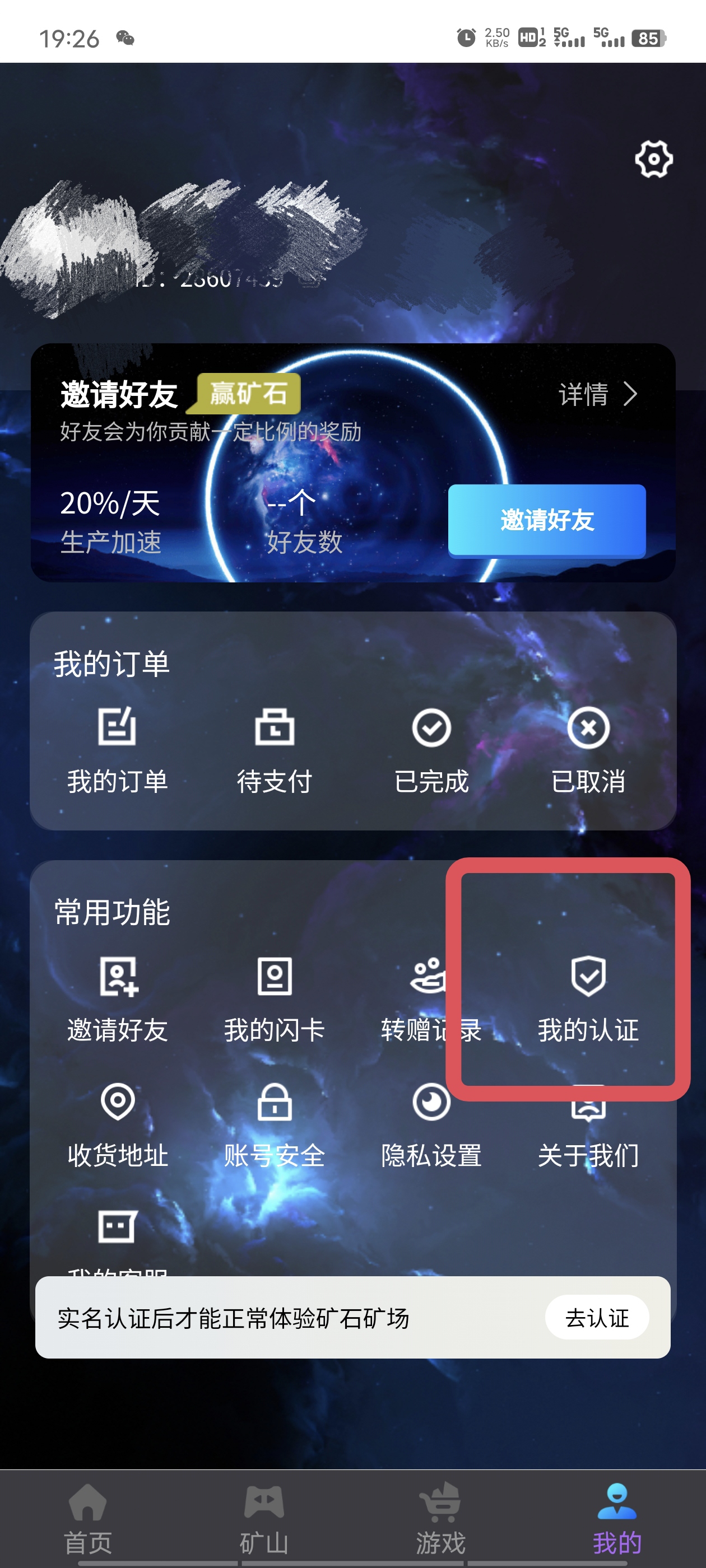Switch to the 矿山 tab
This screenshot has width=706, height=1568.
(x=264, y=1519)
